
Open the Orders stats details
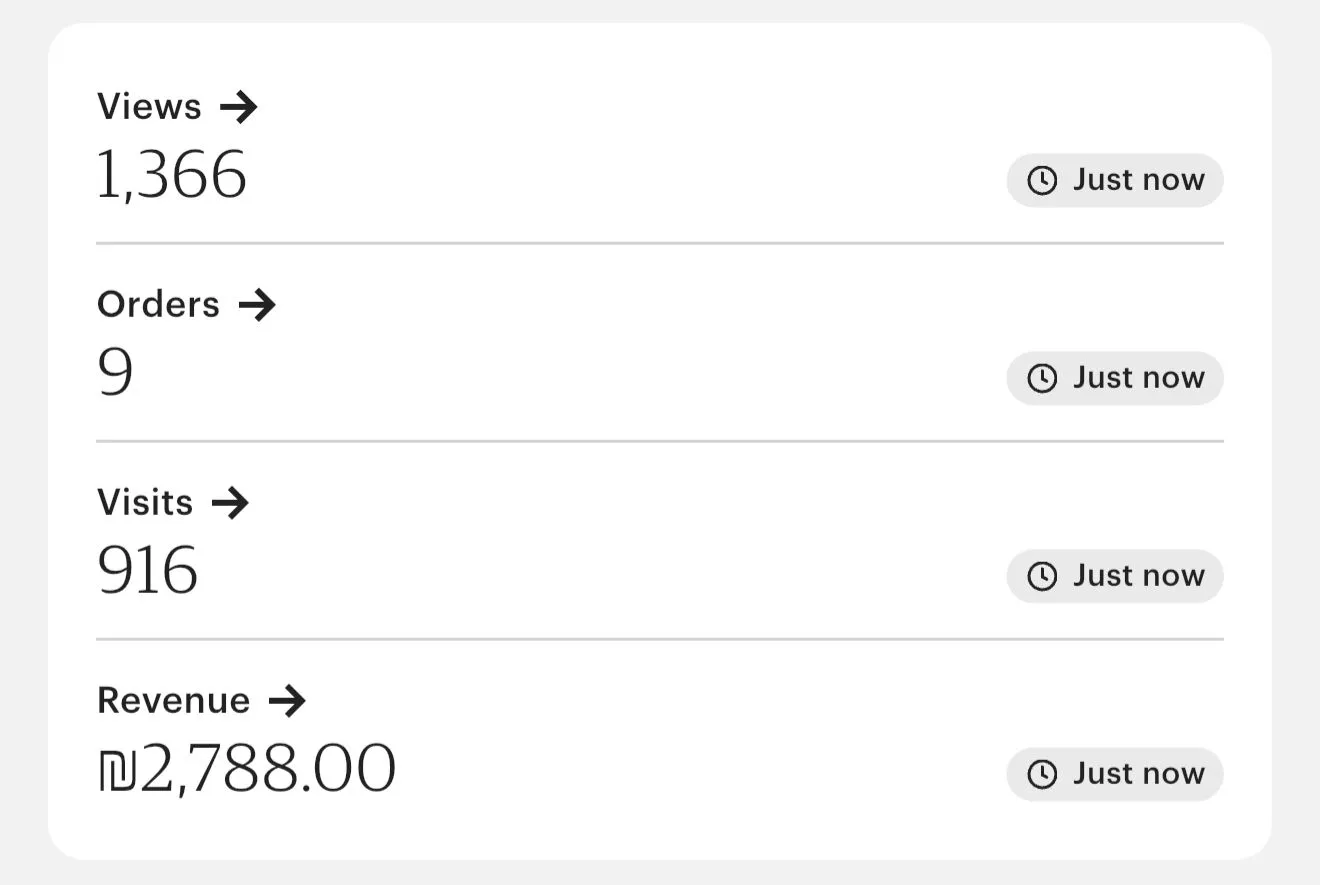tap(186, 305)
